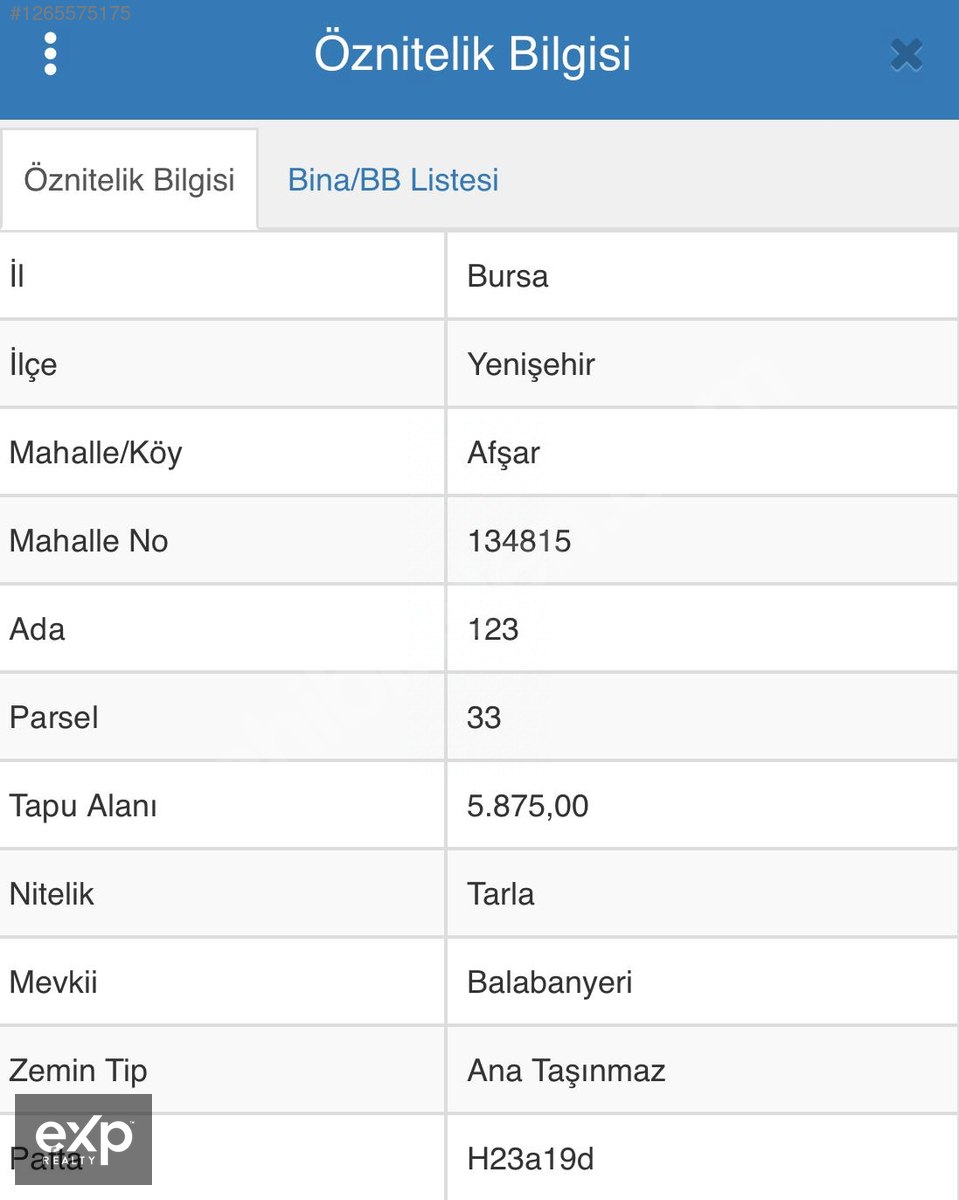Close the Öznitelik Bilgisi dialog
Screen dimensions: 959x1200
(905, 55)
